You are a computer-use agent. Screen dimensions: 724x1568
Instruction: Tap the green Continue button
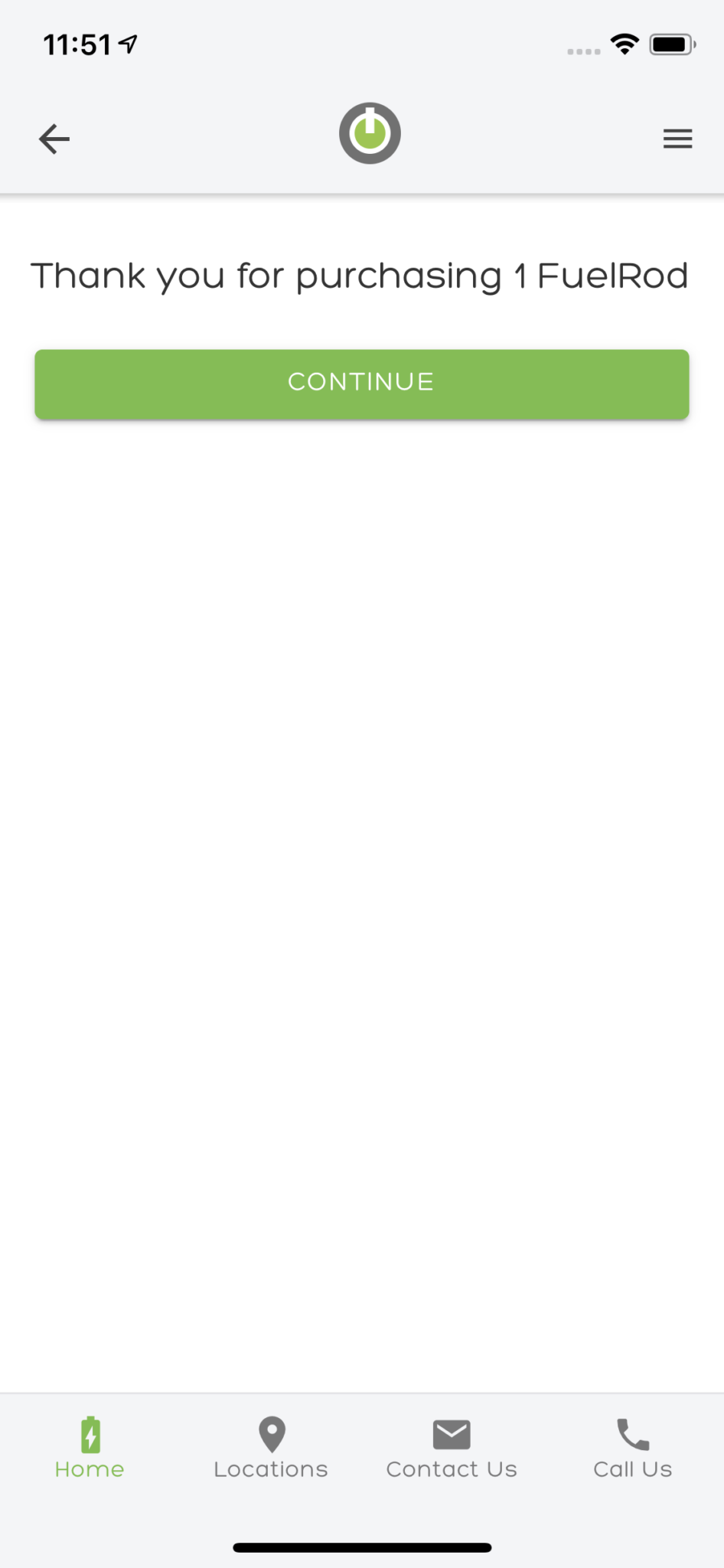[x=362, y=384]
